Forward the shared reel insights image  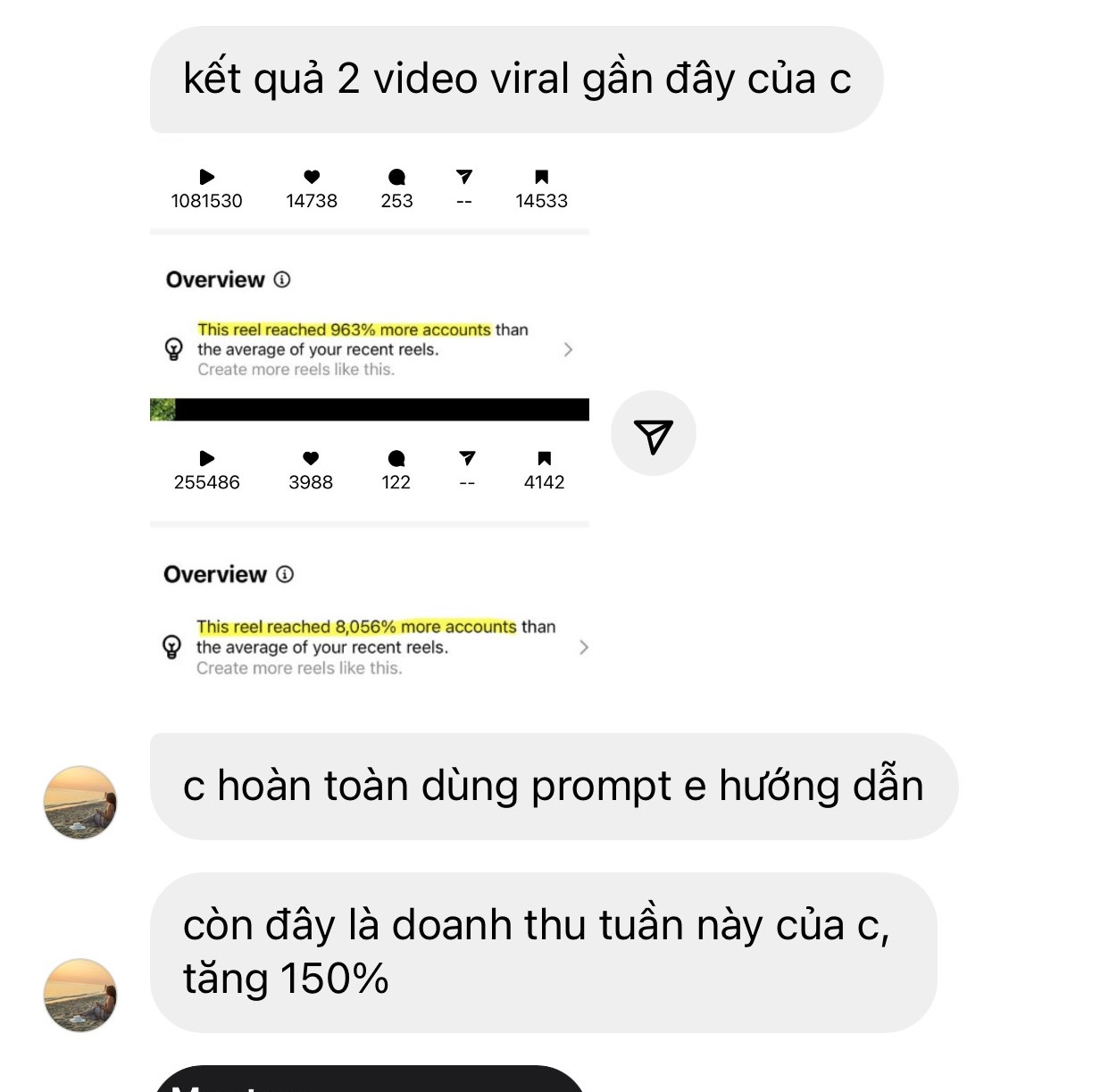(653, 434)
